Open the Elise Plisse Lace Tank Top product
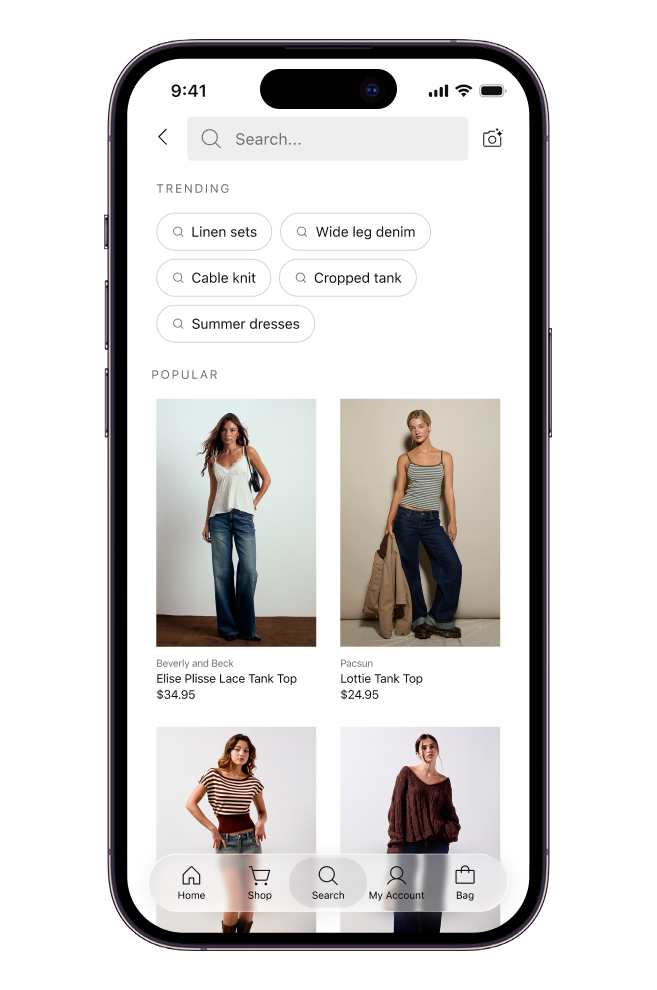Screen dimensions: 657x990 pos(236,549)
